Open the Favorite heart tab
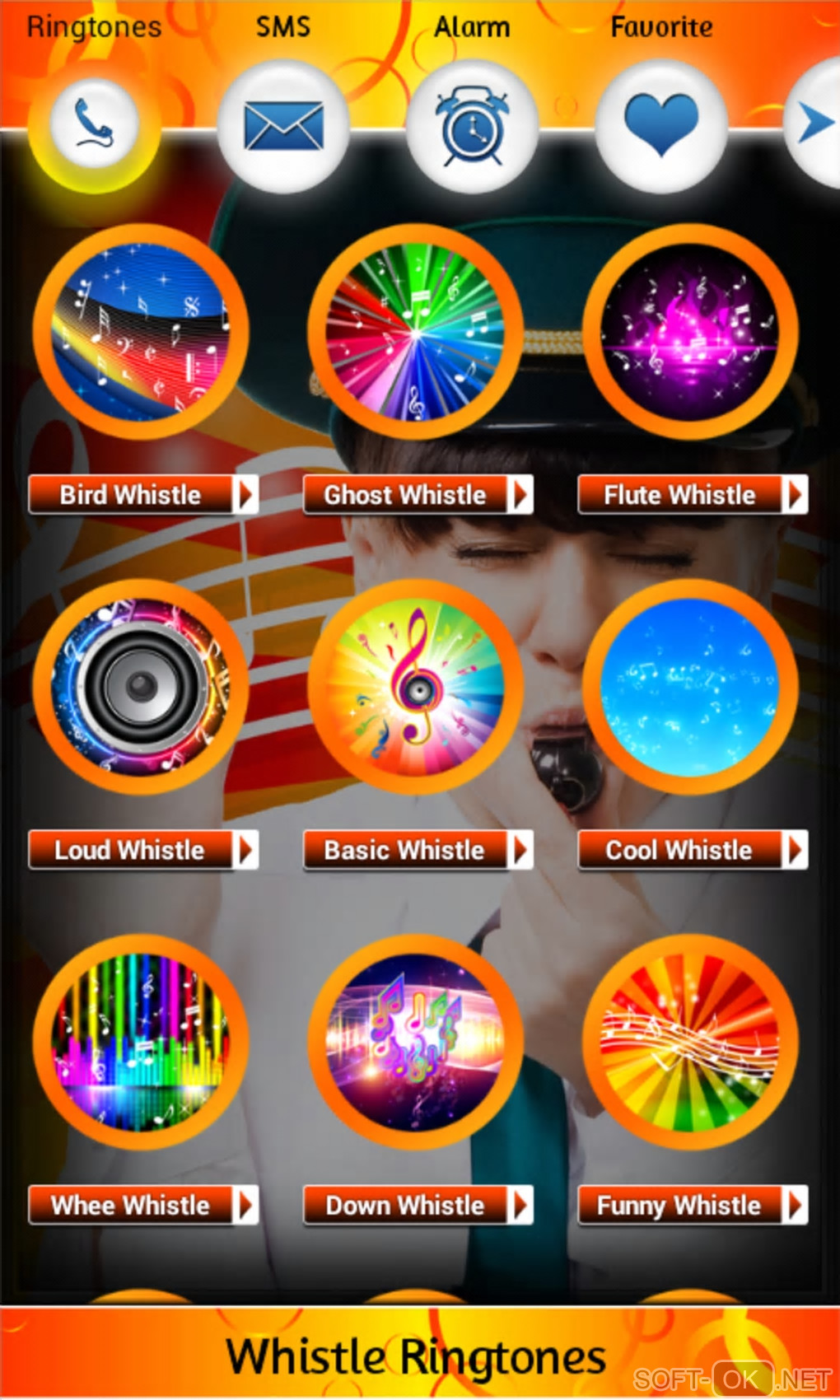Screen dimensions: 840x1400 point(661,126)
